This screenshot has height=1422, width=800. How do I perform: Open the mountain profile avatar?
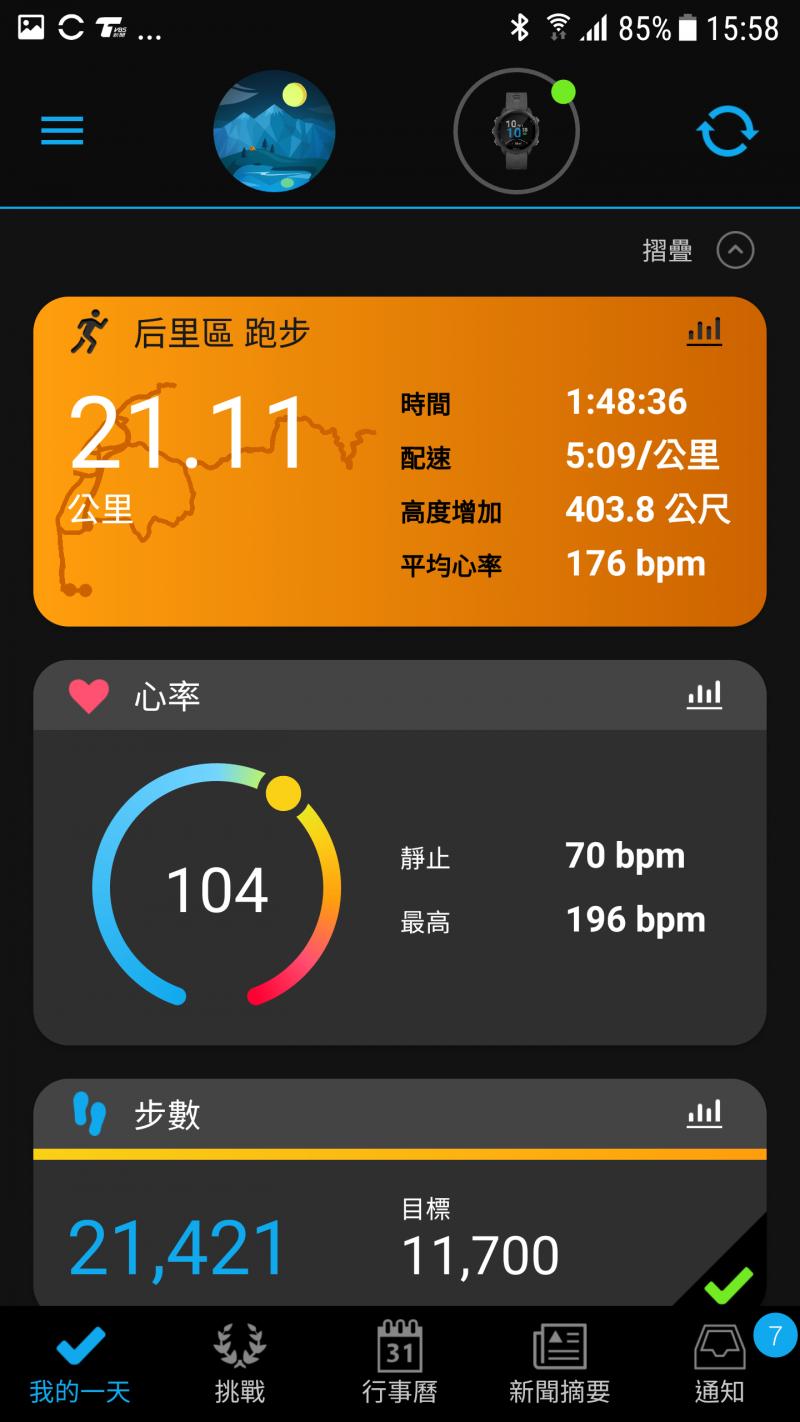(x=274, y=131)
